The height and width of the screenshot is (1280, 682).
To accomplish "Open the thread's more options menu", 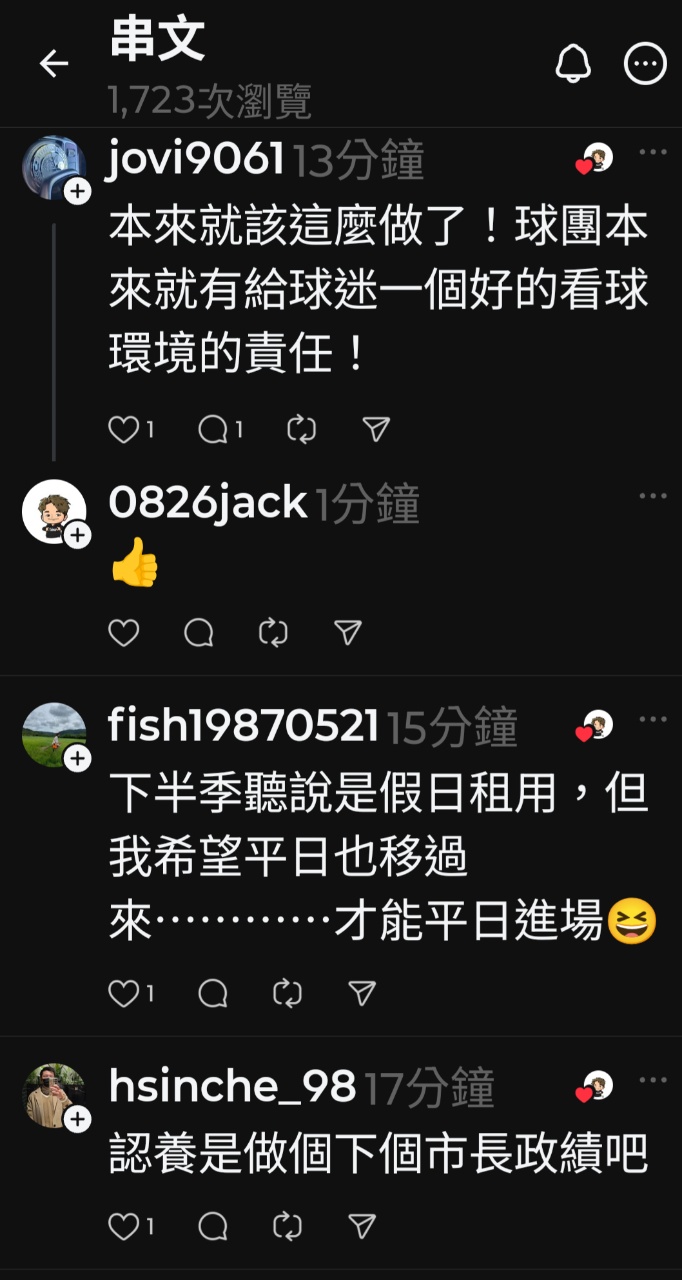I will click(x=645, y=64).
